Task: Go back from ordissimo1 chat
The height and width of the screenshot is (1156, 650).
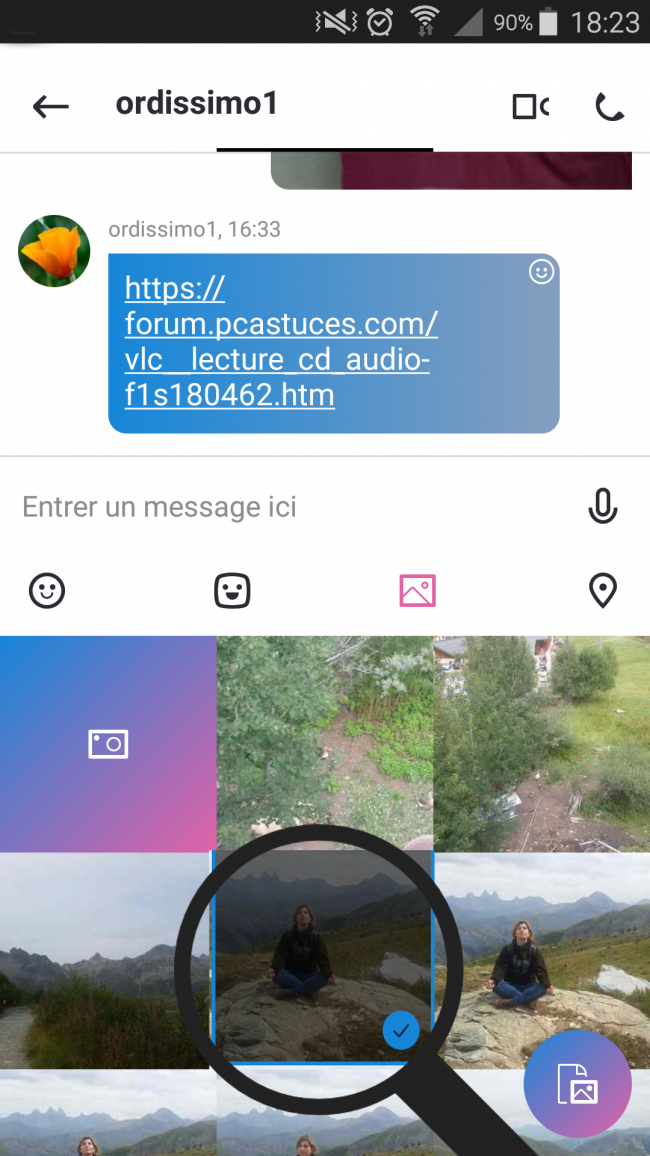Action: (50, 106)
